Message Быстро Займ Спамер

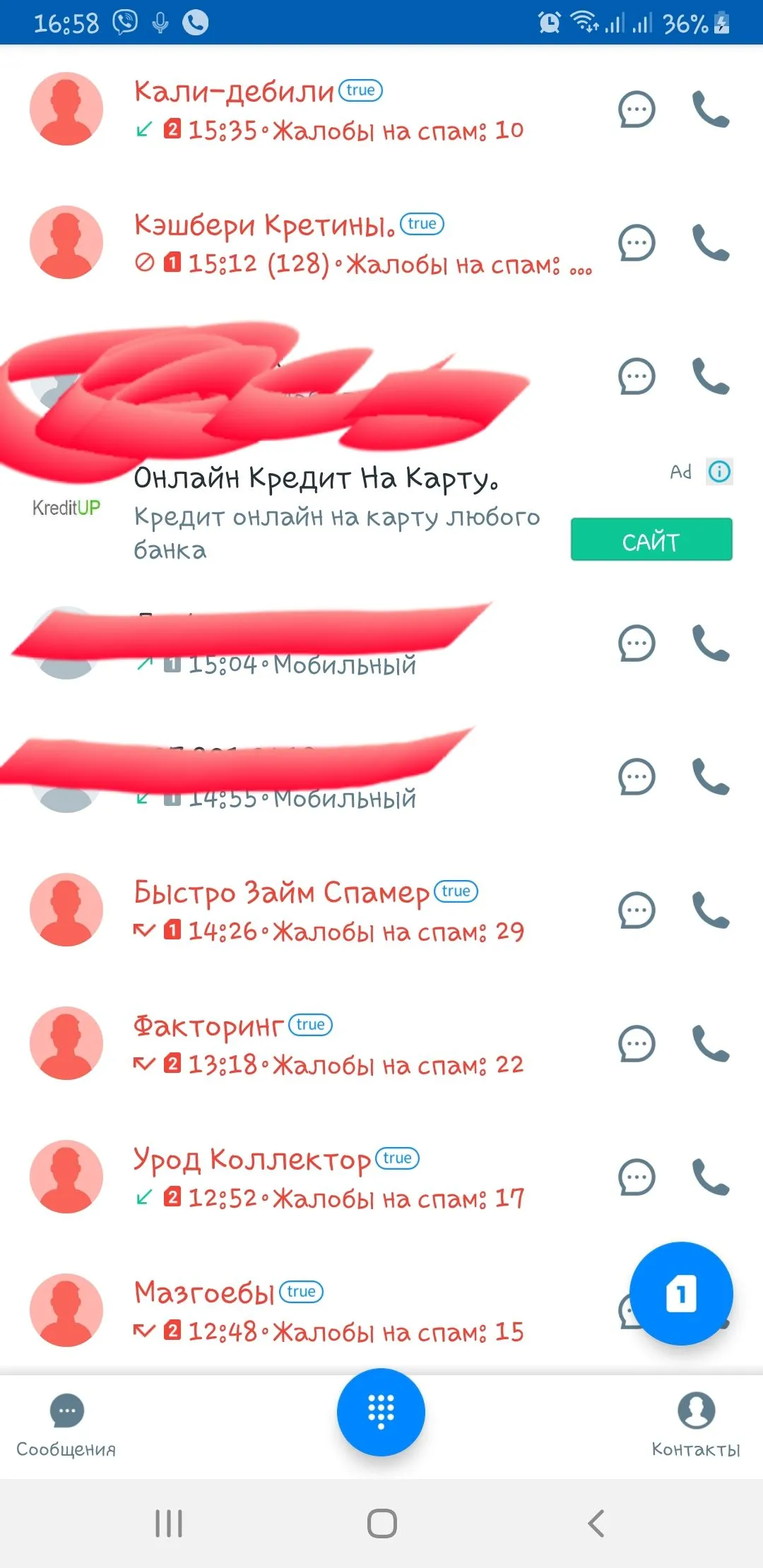click(637, 910)
